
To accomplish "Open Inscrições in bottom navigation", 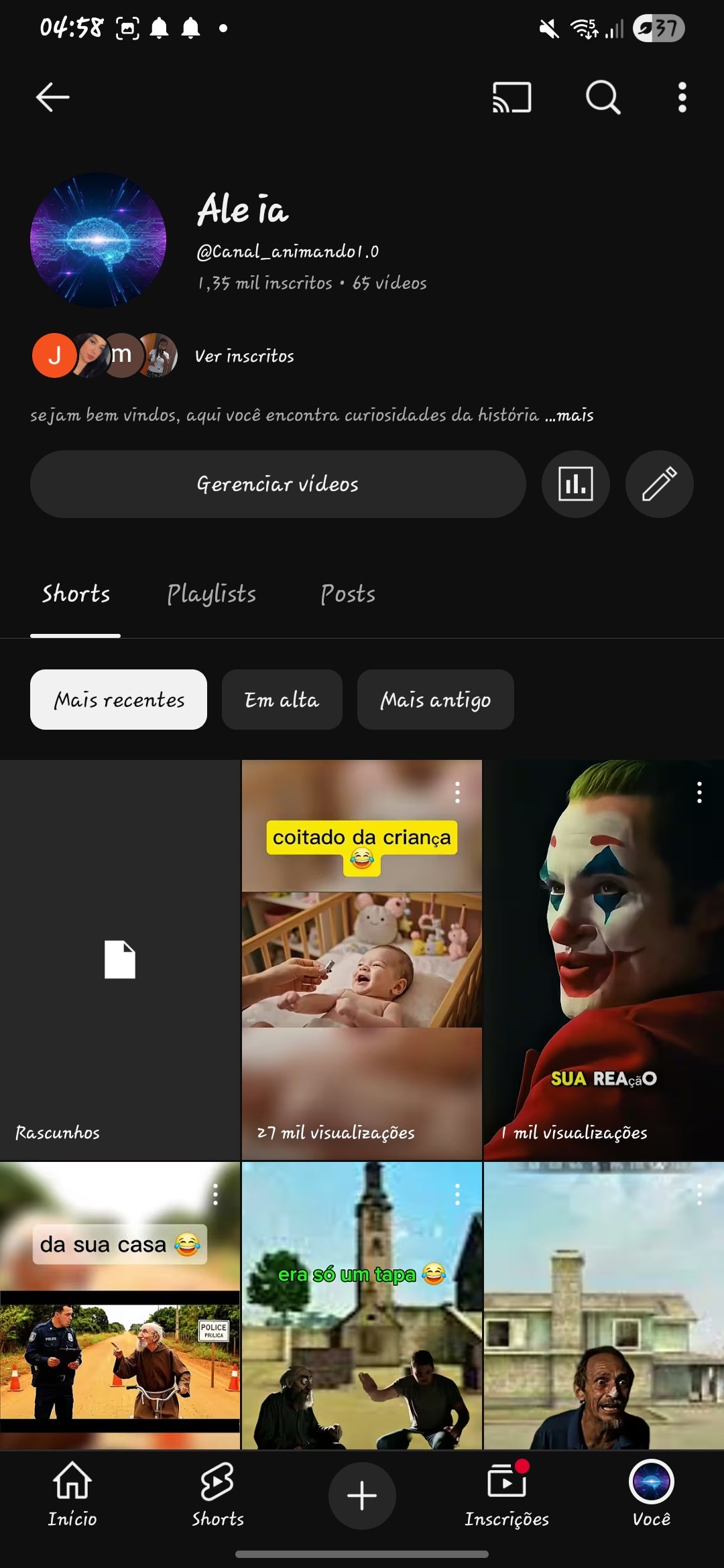I will tap(507, 1494).
